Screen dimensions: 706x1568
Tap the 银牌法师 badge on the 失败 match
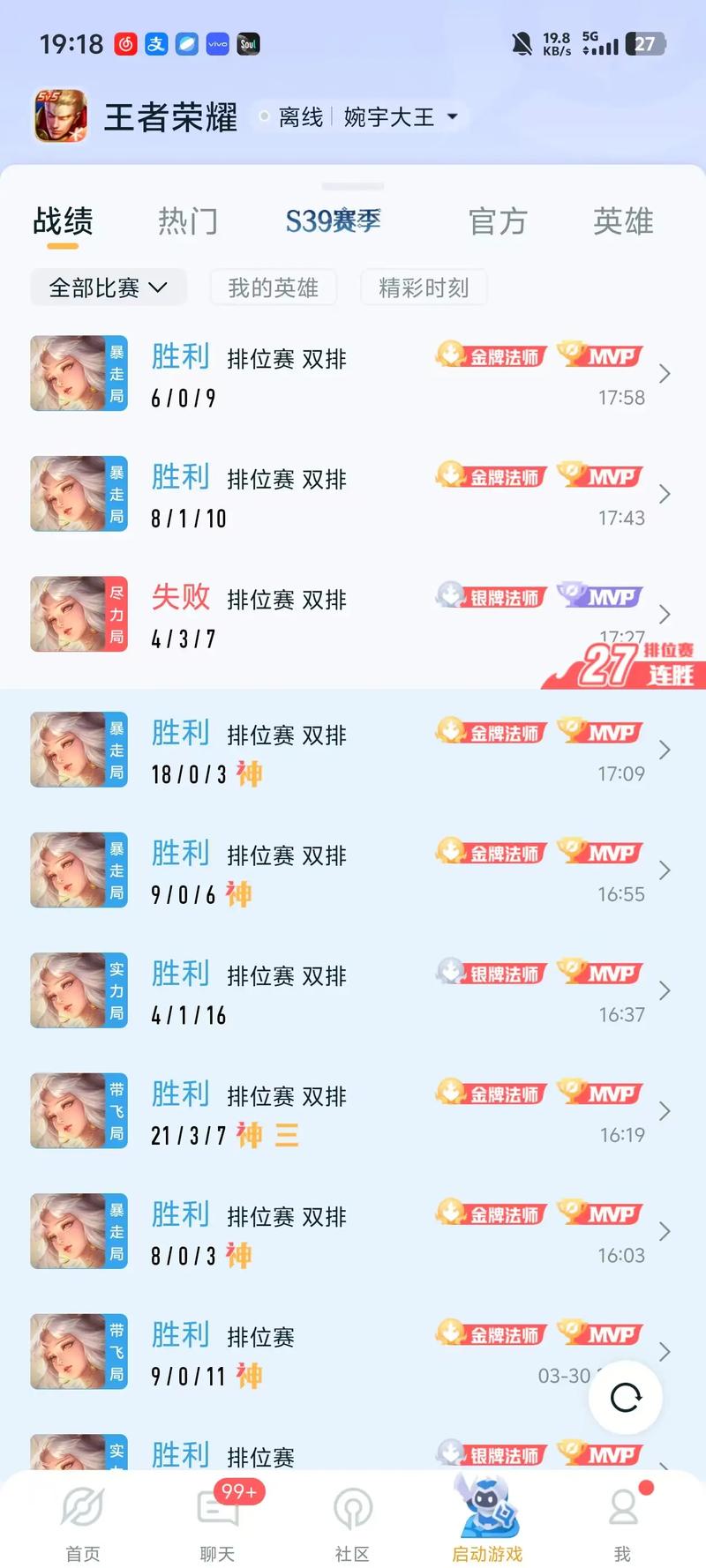[x=491, y=596]
